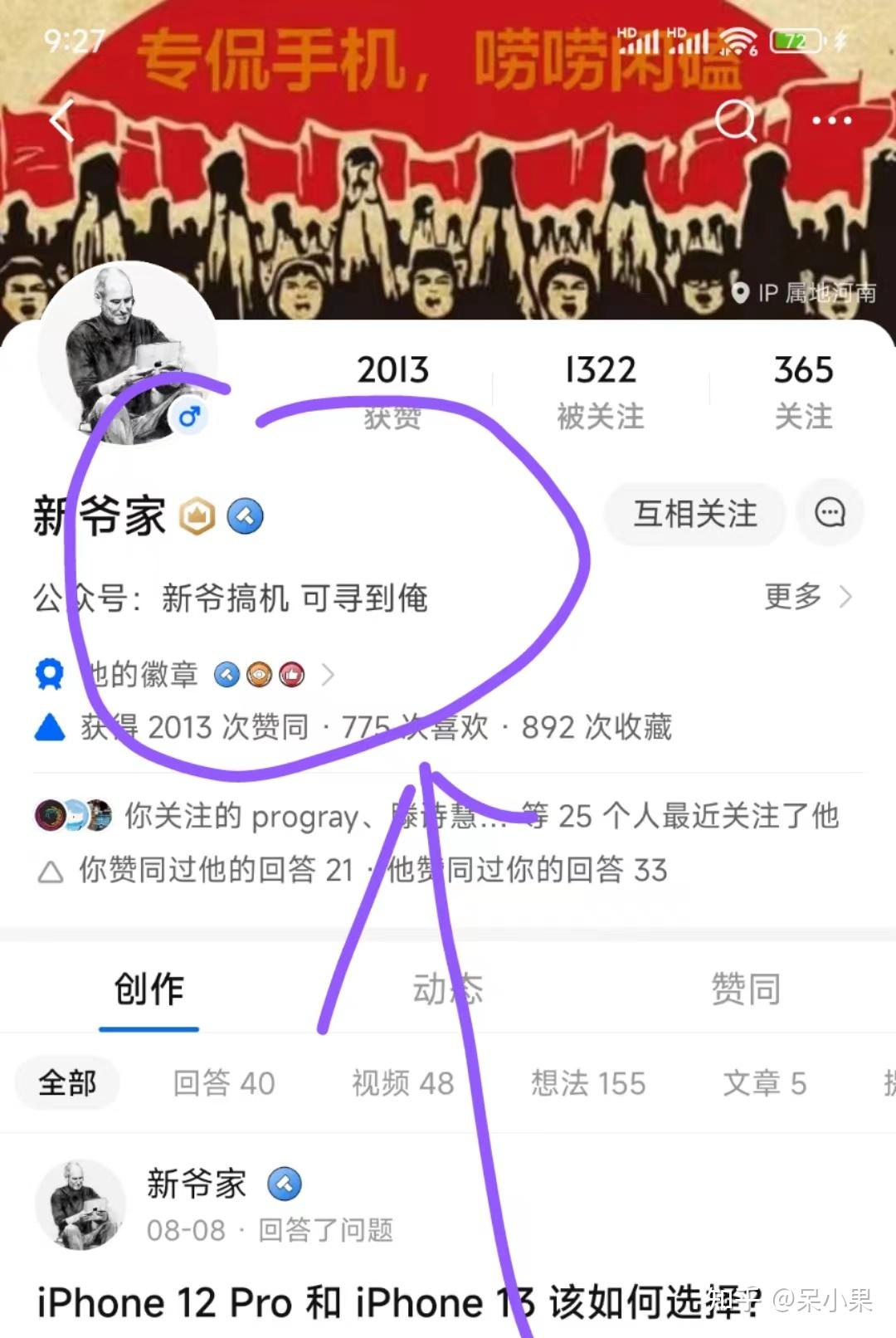Expand 他的徽章 with the chevron arrow
This screenshot has width=896, height=1338.
pos(329,675)
